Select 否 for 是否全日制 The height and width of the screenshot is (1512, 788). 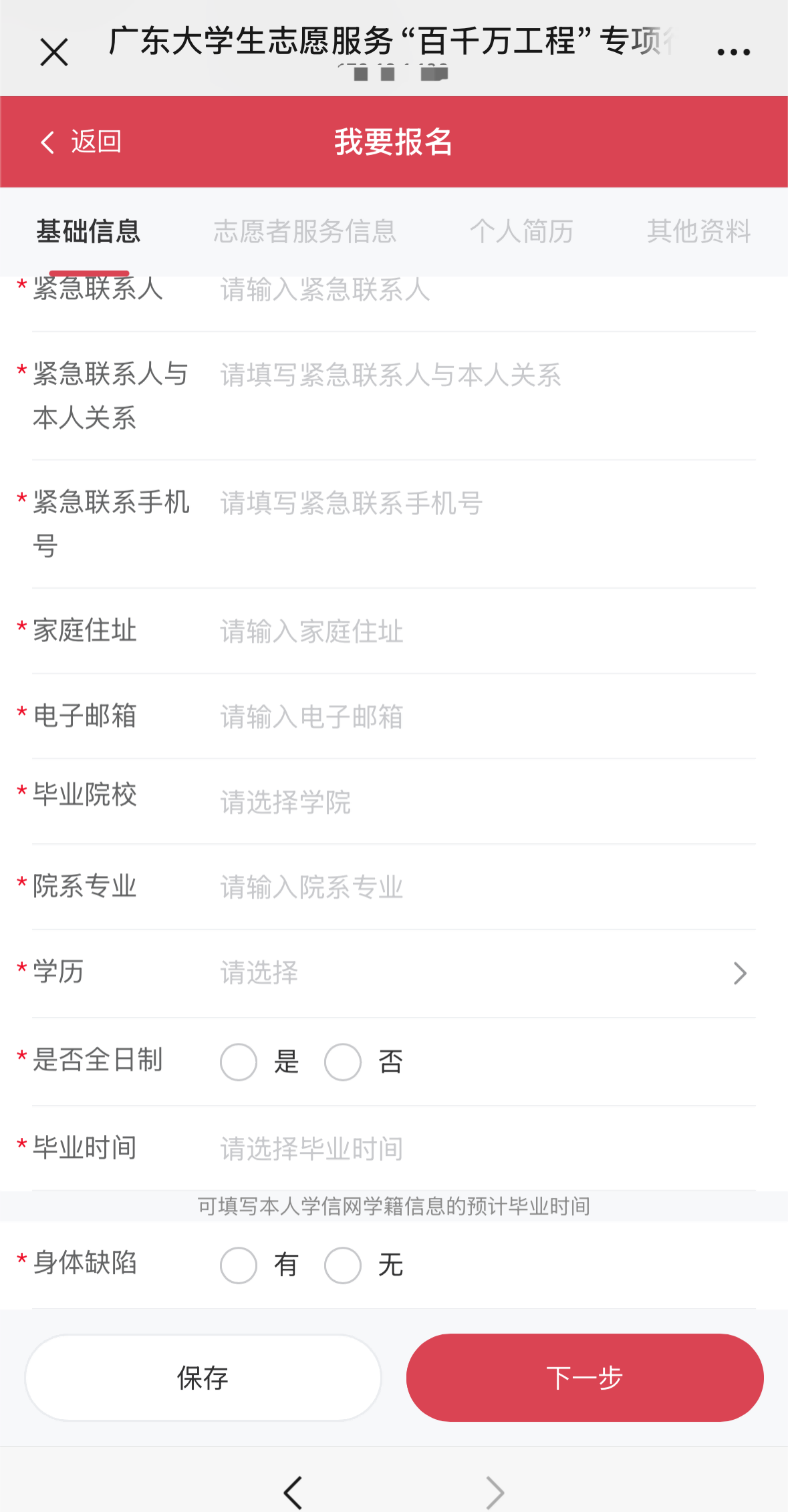tap(343, 1062)
